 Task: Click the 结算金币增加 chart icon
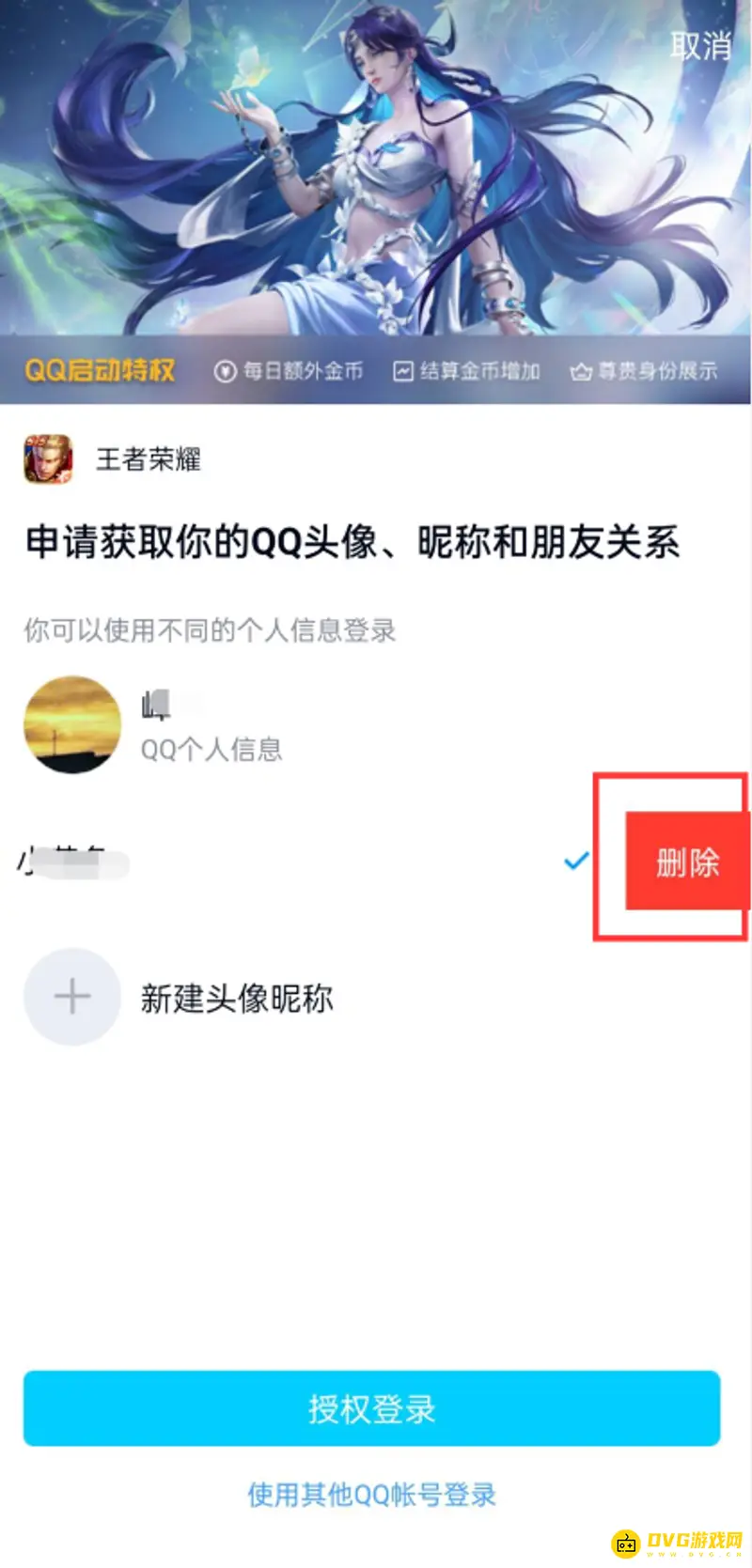coord(402,370)
